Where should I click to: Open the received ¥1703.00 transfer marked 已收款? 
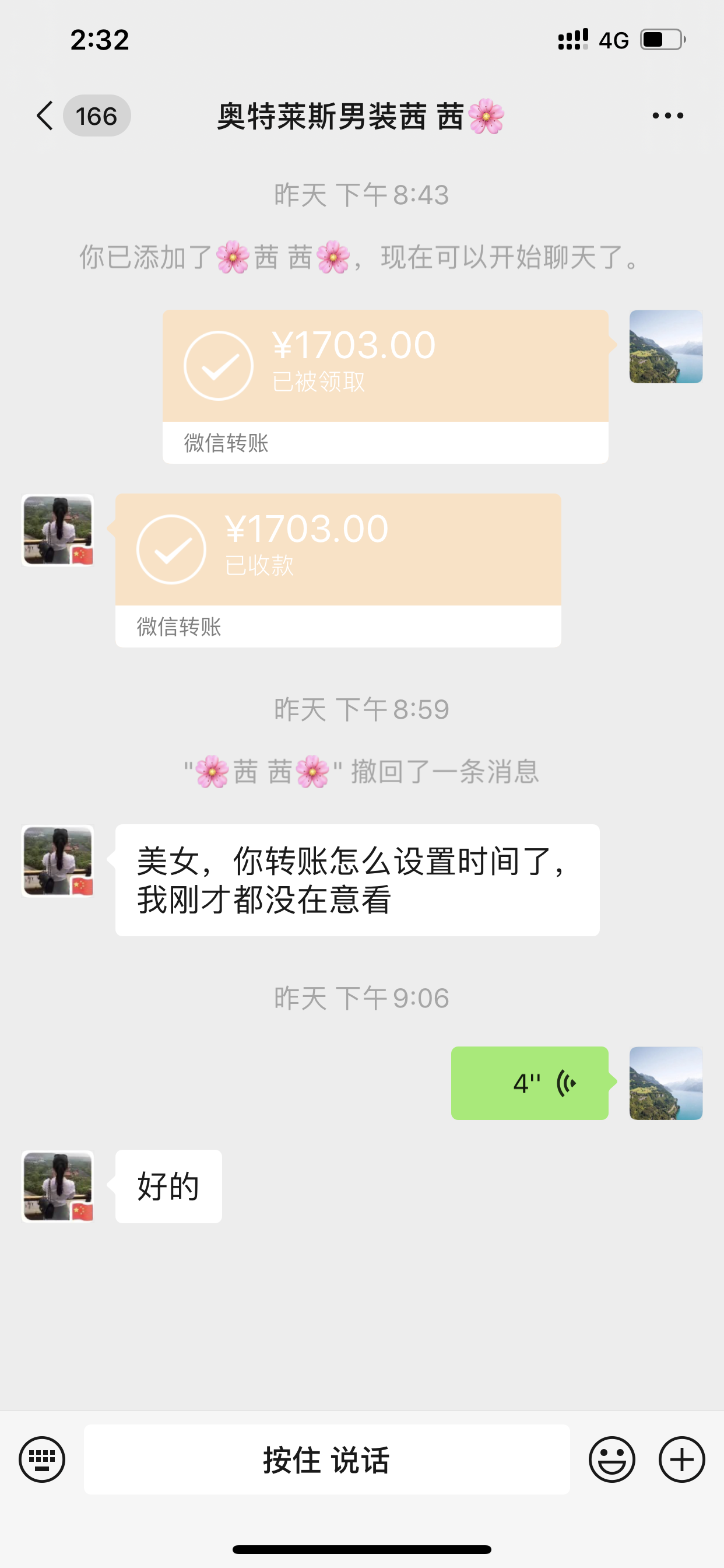pos(338,570)
